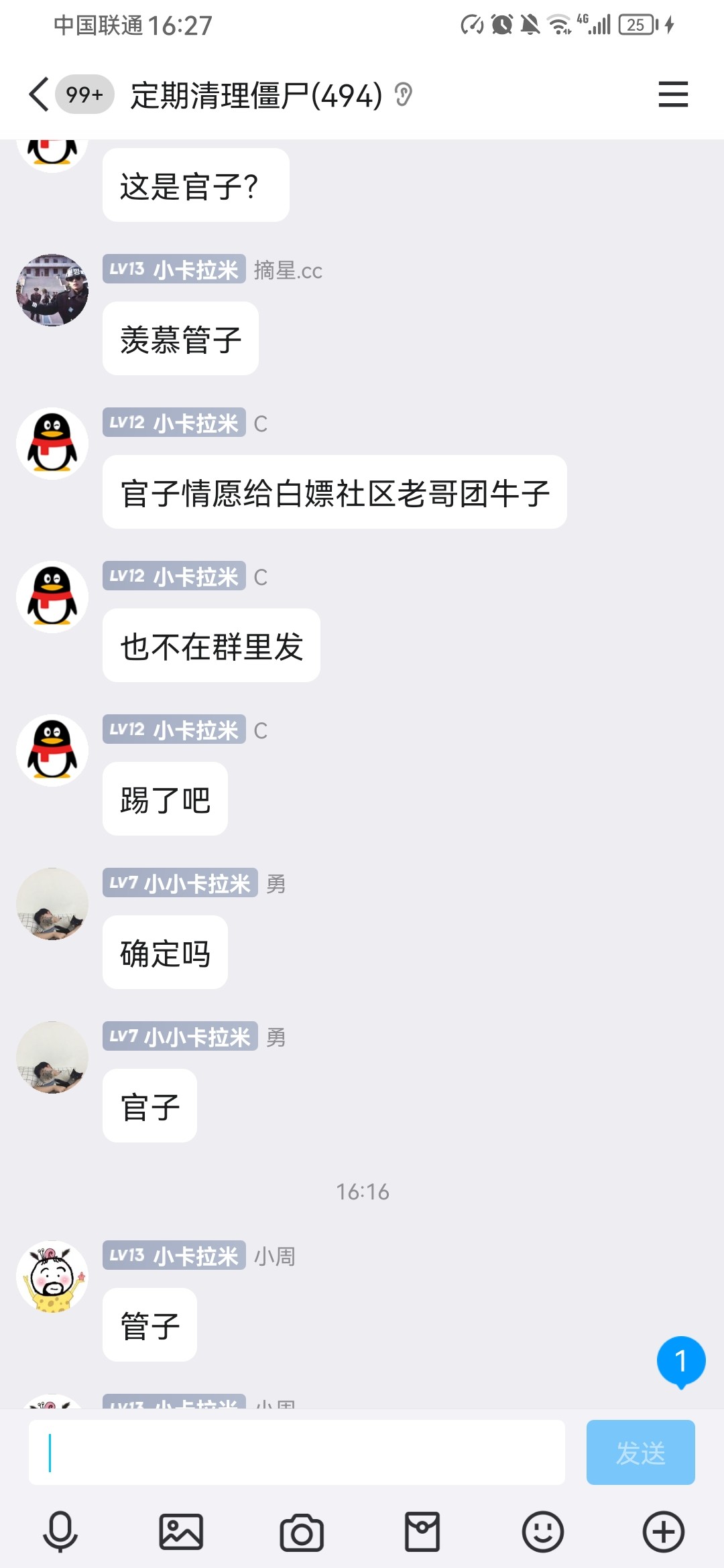Open the avatar of user 摘星.cc
This screenshot has width=724, height=1568.
point(52,290)
